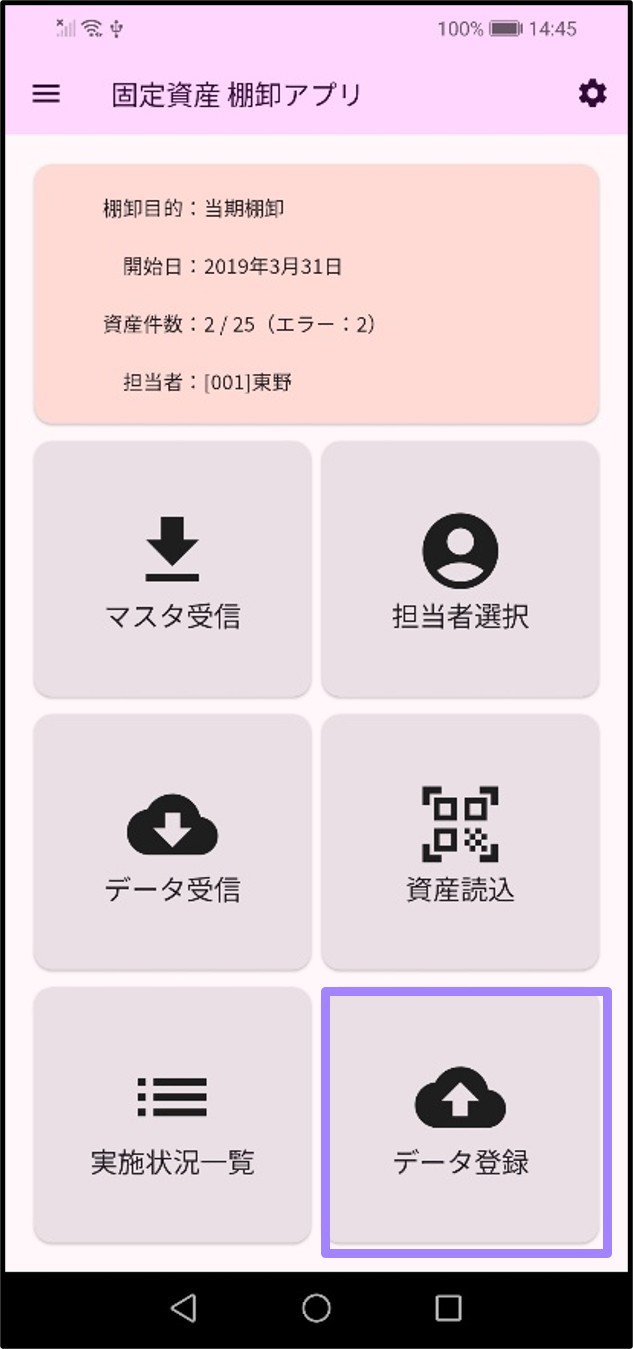The width and height of the screenshot is (633, 1349).
Task: Open the hamburger drawer menu
Action: [46, 94]
